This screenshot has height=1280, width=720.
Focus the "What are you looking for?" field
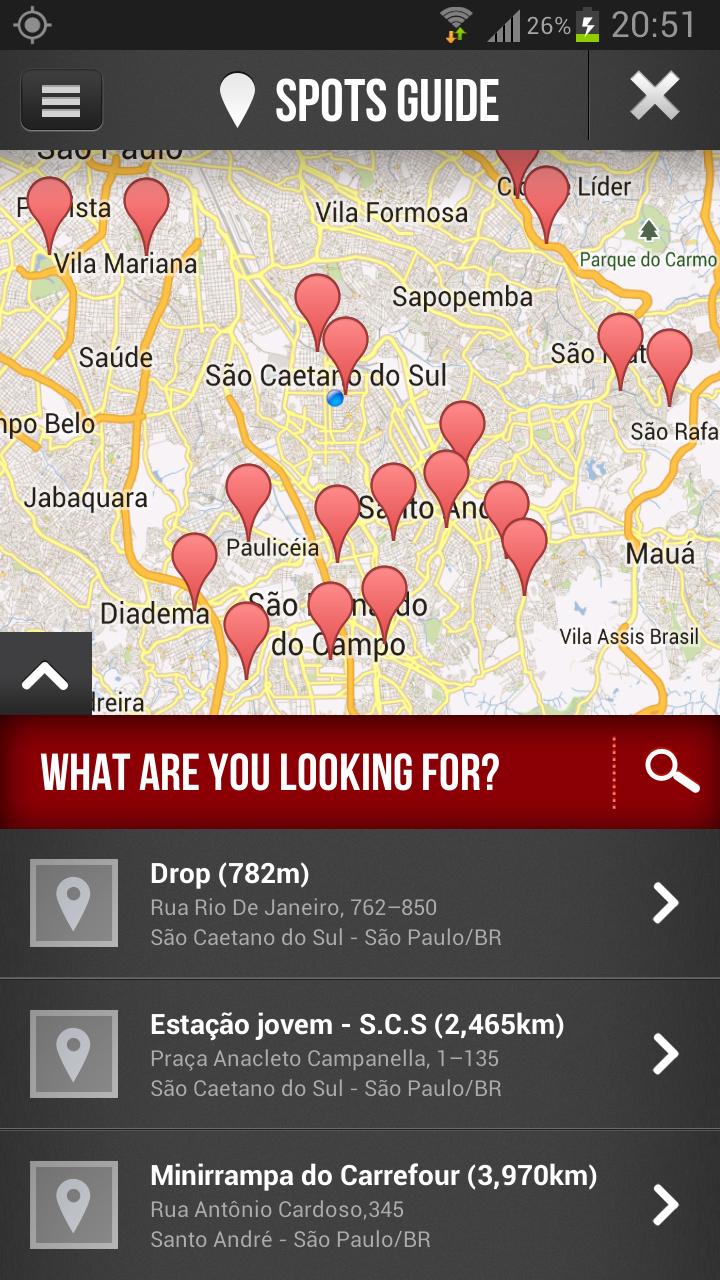[300, 773]
